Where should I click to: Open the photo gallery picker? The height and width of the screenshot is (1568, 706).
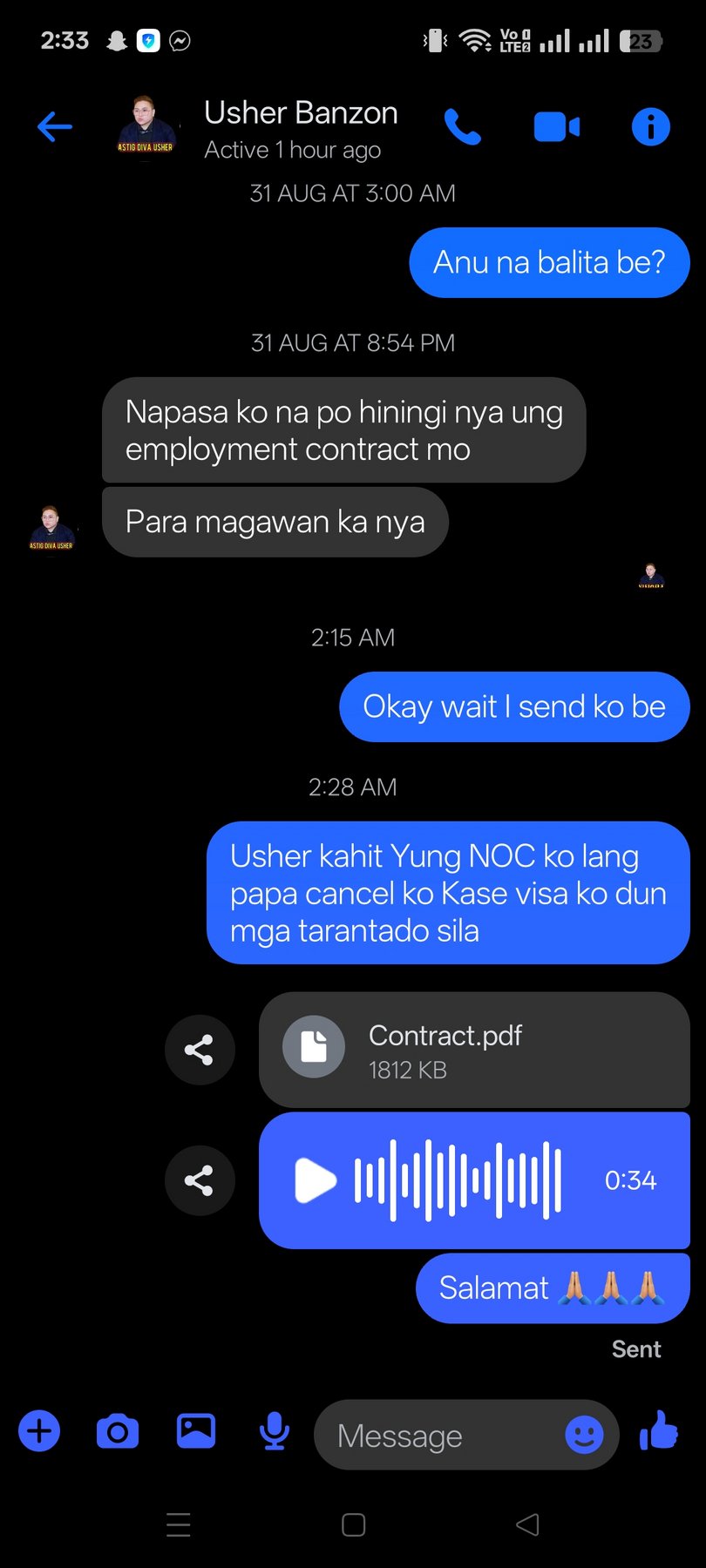(196, 1431)
